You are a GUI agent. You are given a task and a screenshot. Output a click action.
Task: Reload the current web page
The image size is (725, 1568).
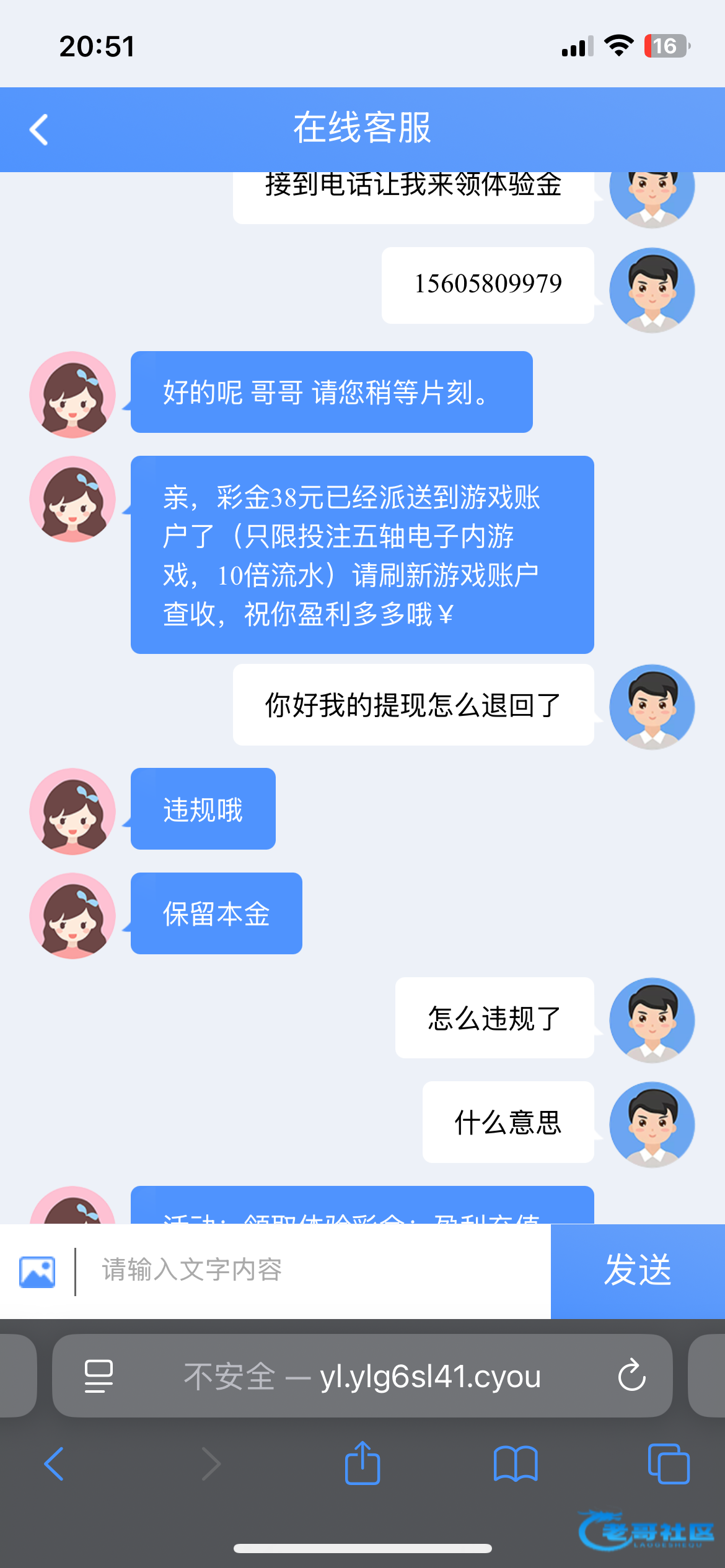click(631, 1376)
